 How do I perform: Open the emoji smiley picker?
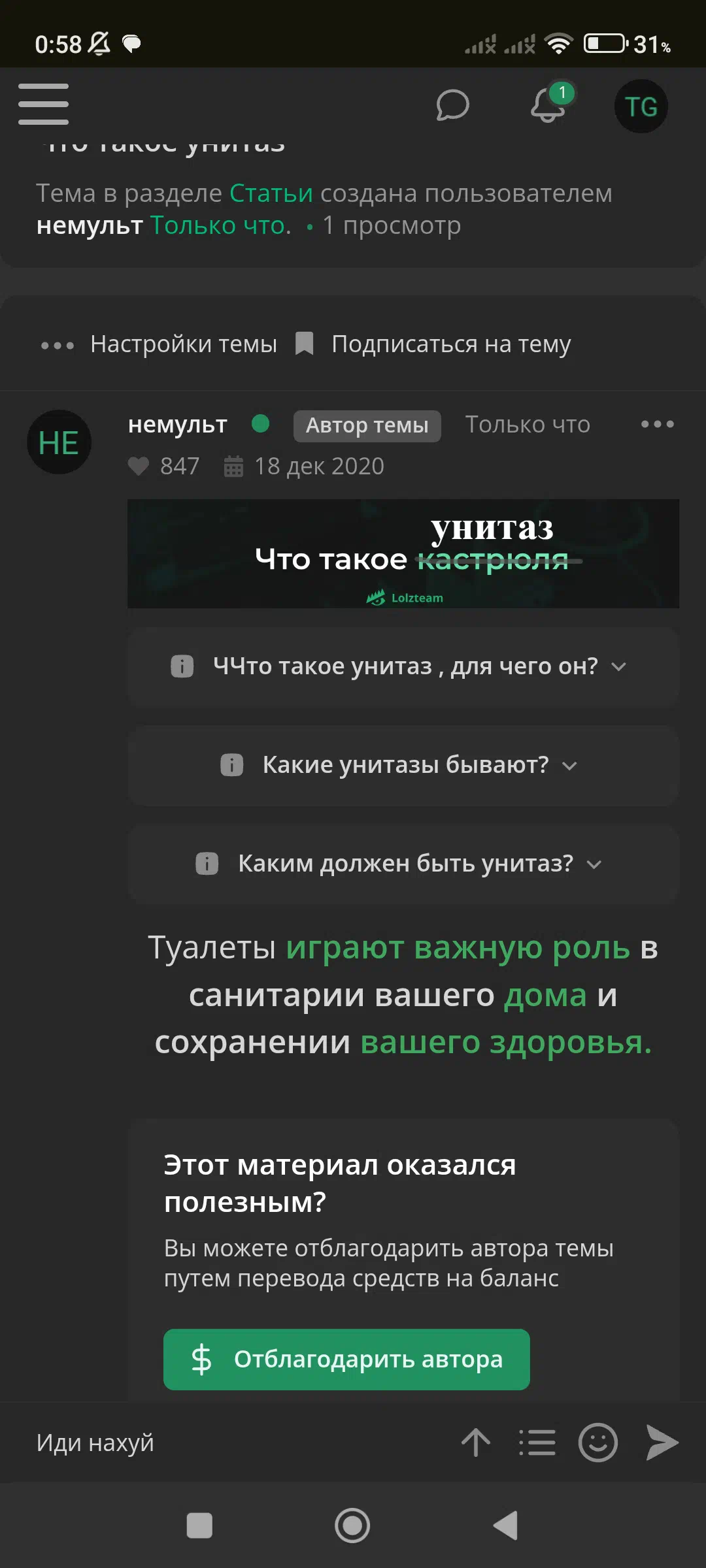click(x=598, y=1443)
